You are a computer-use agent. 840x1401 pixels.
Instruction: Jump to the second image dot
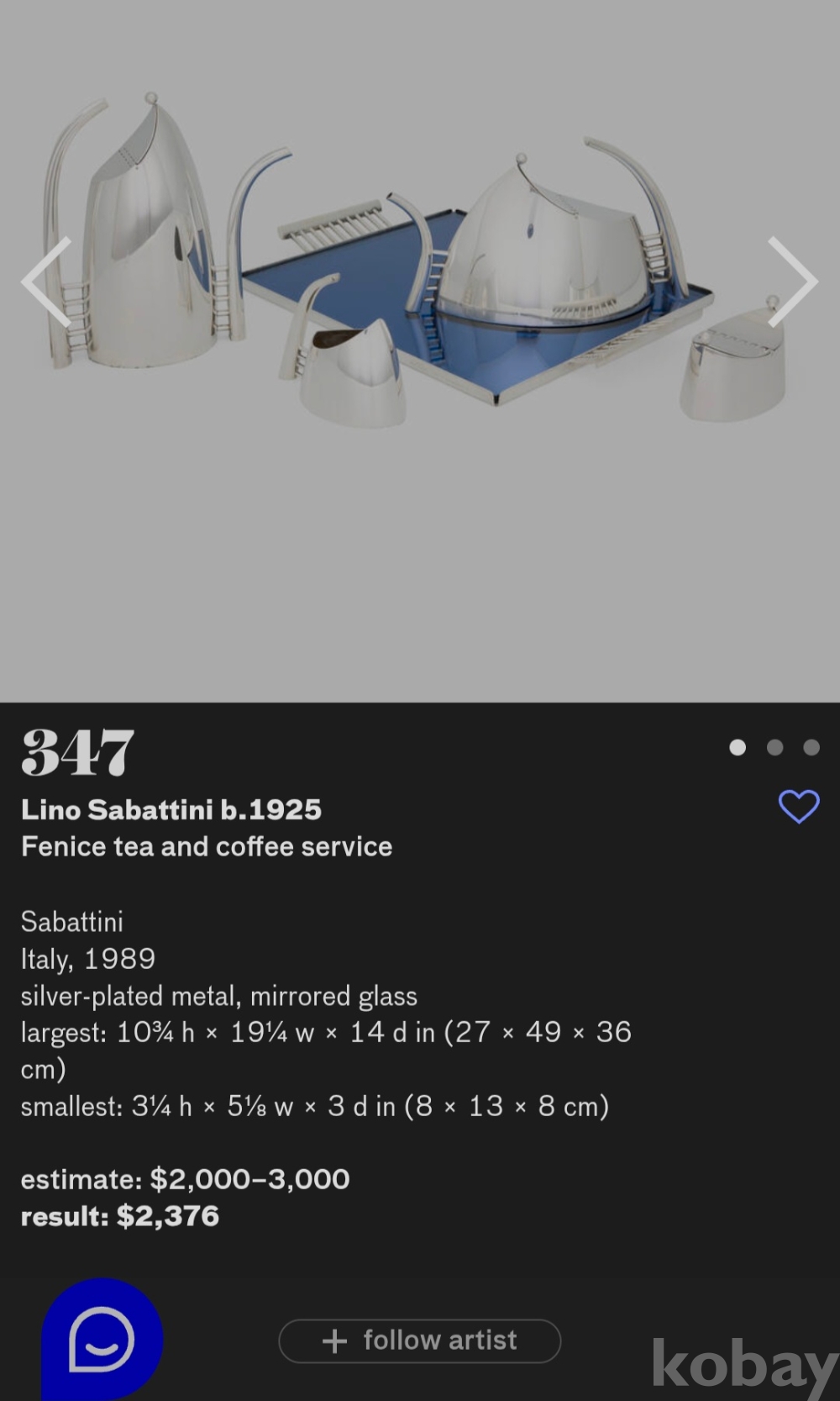[774, 747]
